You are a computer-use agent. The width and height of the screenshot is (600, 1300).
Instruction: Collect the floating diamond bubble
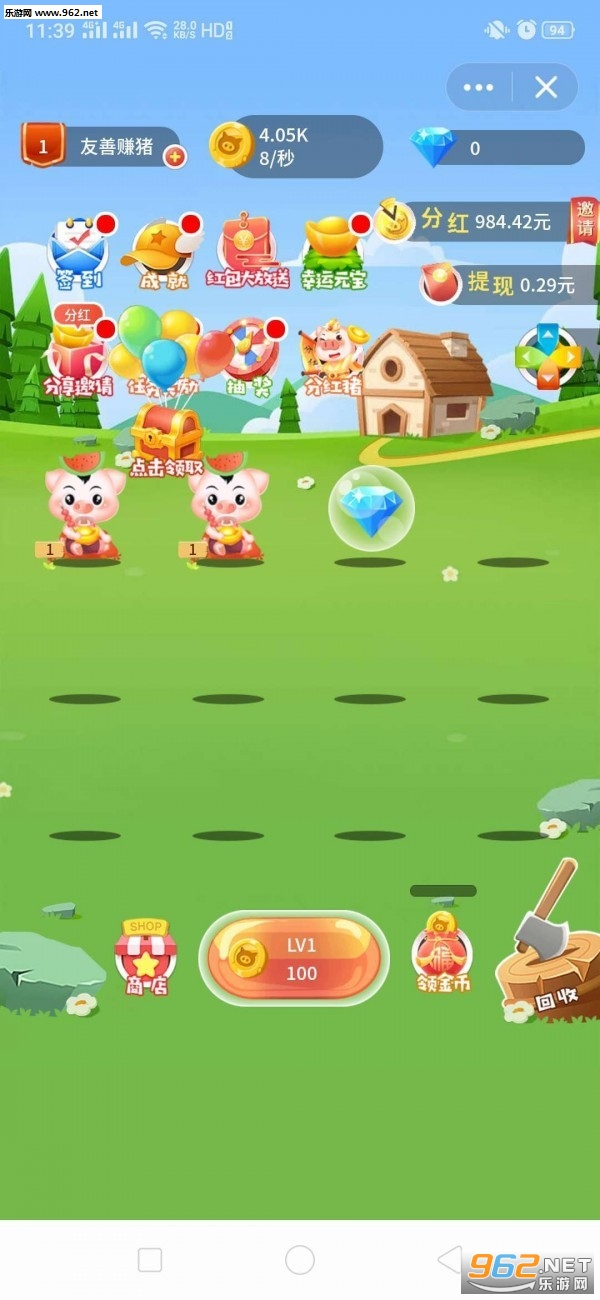tap(371, 508)
